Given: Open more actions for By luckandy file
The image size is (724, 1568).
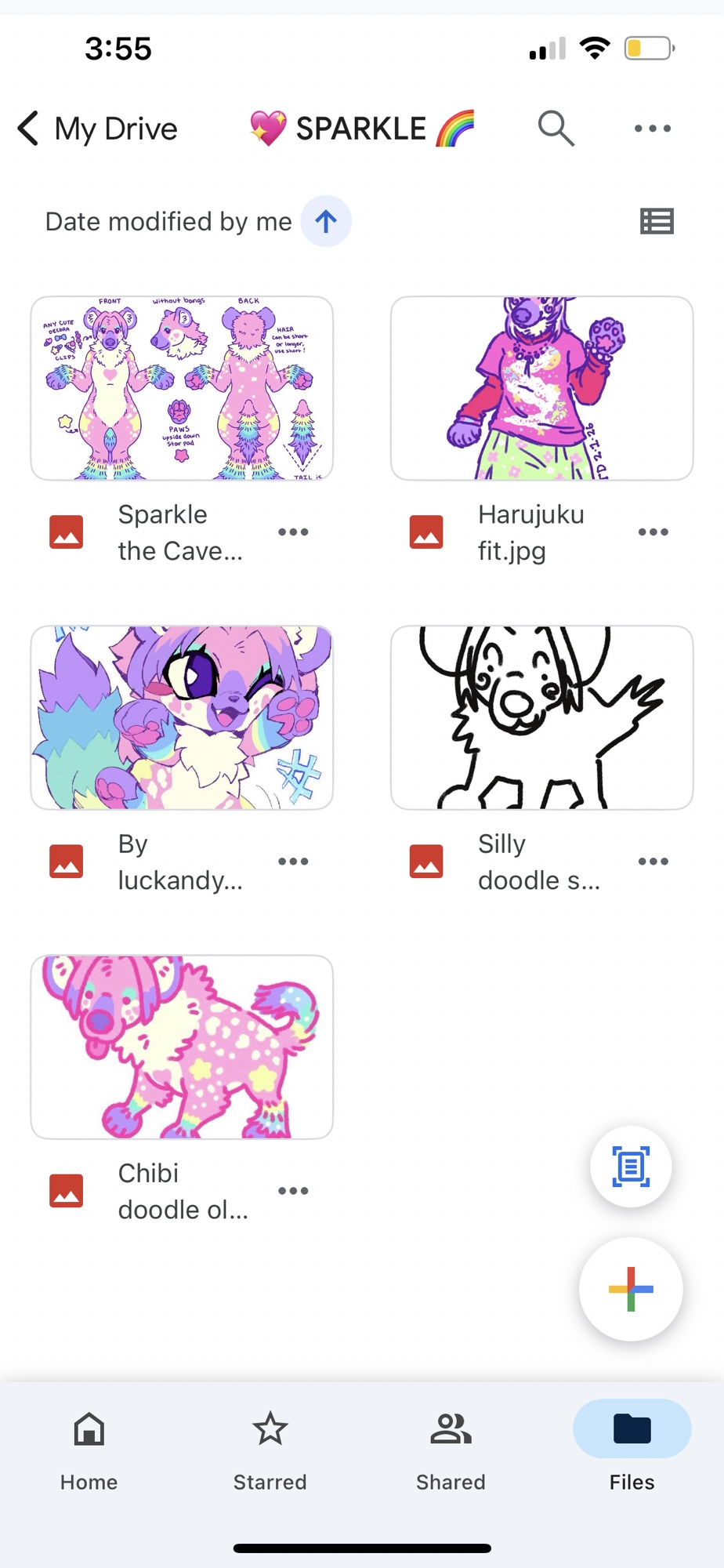Looking at the screenshot, I should 293,862.
